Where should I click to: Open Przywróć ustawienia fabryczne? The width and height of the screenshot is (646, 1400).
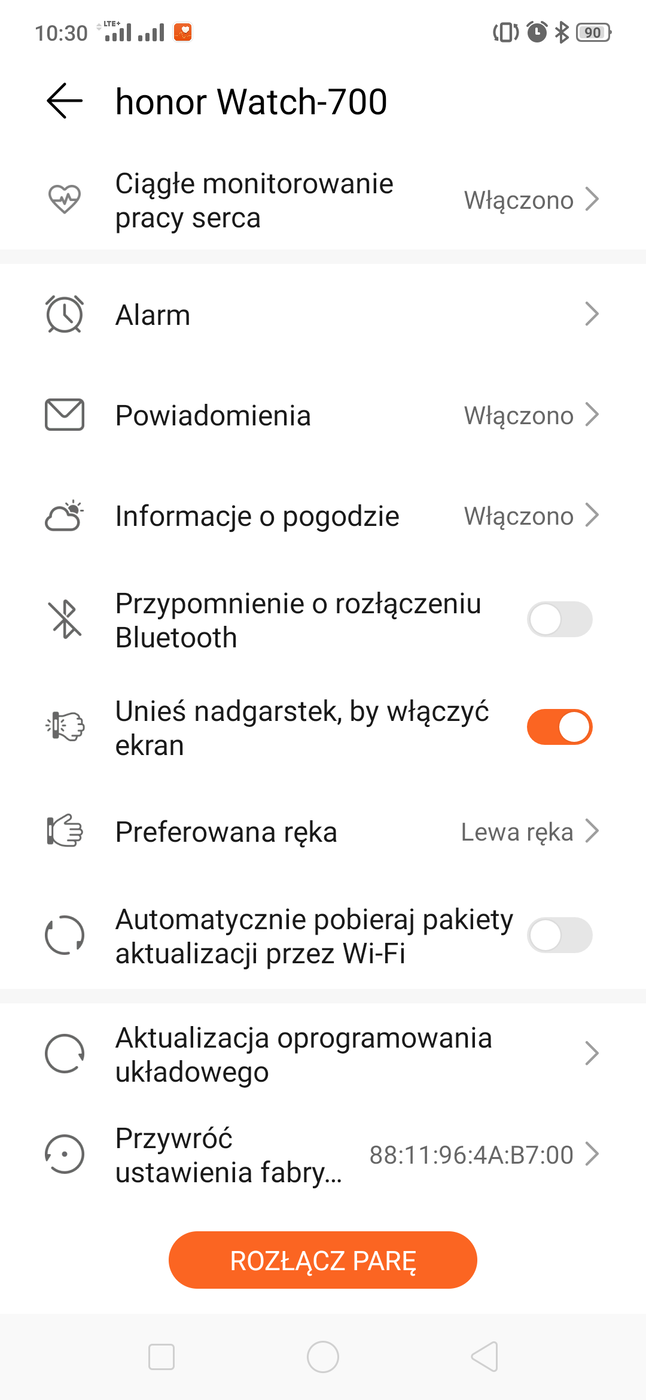(322, 1155)
